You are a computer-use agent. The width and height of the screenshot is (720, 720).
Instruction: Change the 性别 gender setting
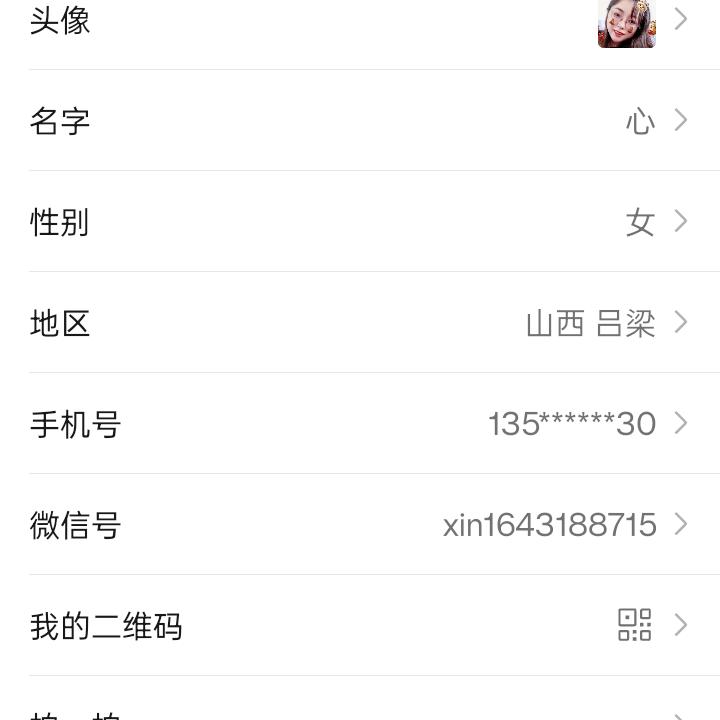click(x=360, y=221)
